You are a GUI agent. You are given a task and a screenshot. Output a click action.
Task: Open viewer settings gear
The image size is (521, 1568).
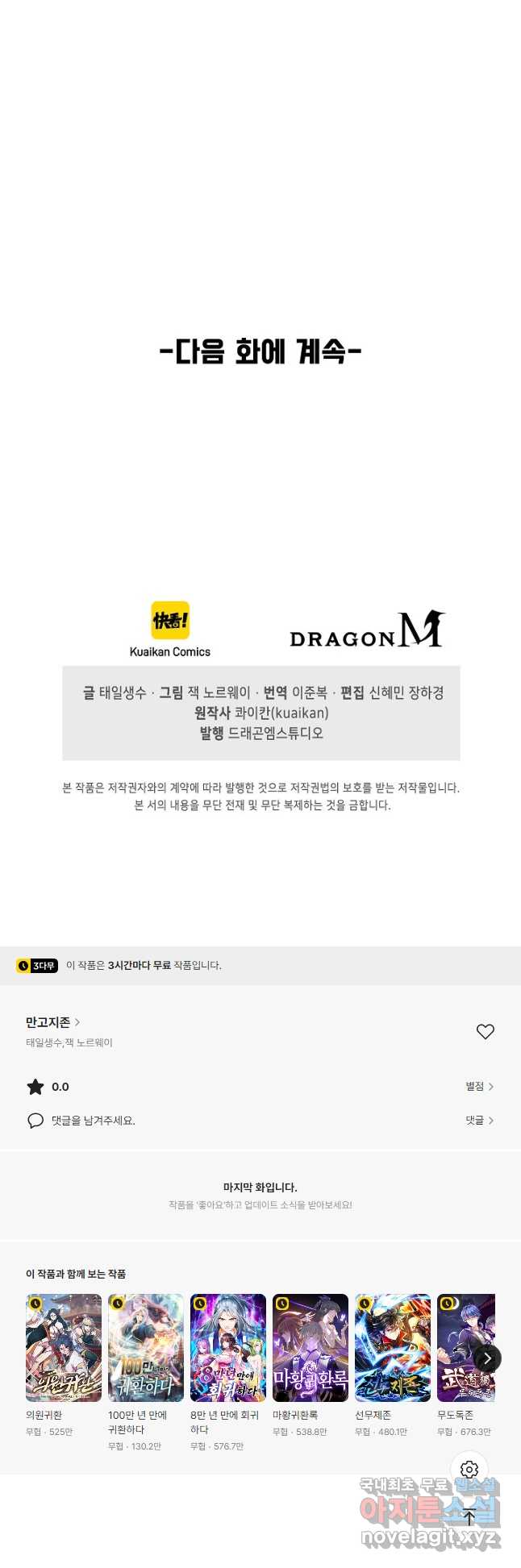point(469,1470)
